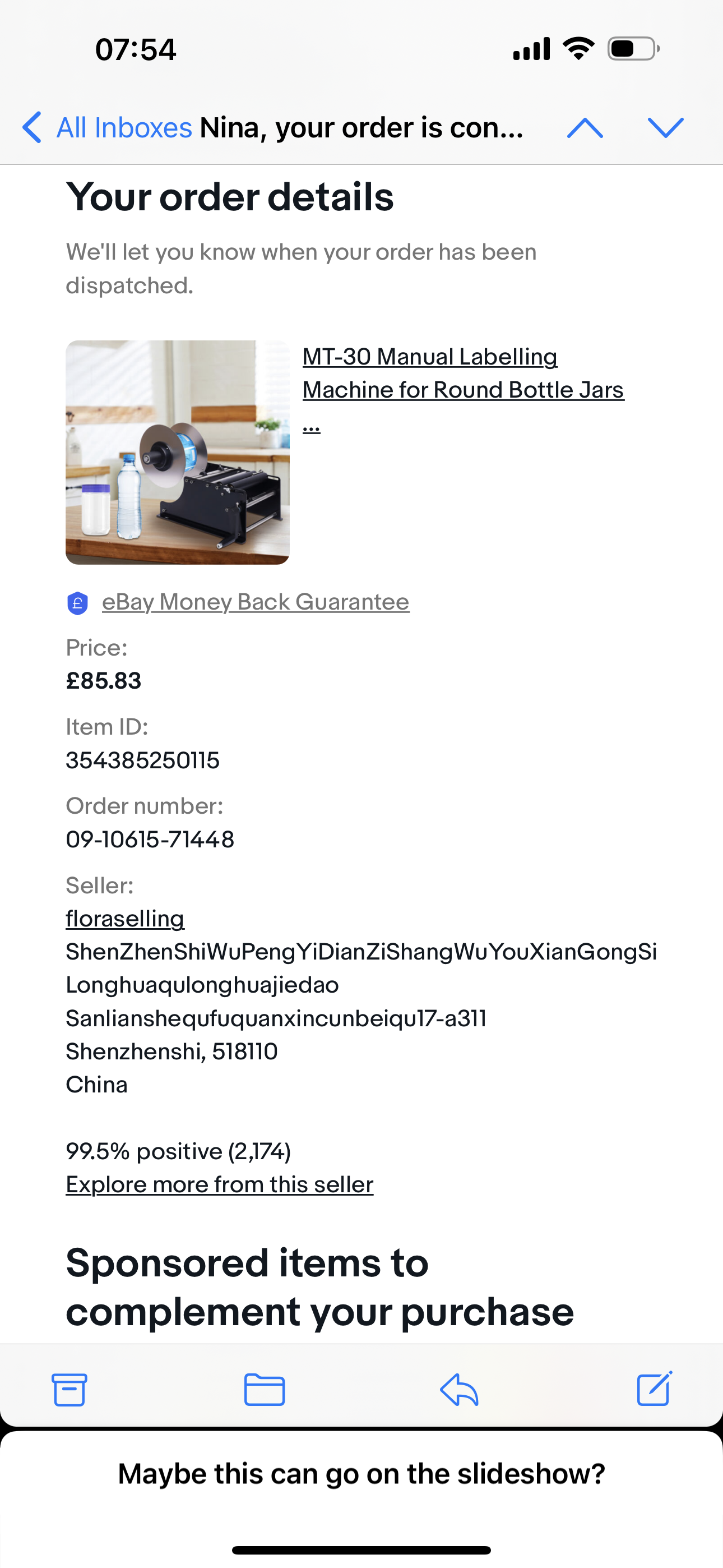Go back to All Inboxes
723x1568 pixels.
click(107, 128)
